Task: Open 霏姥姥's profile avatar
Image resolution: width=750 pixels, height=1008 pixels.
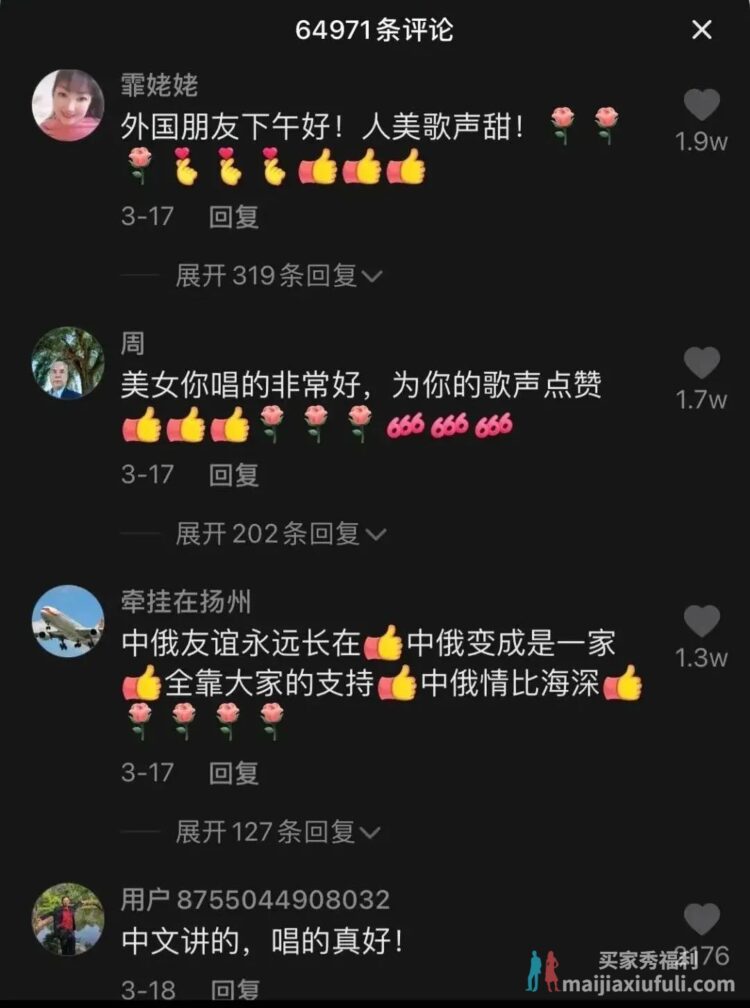Action: tap(68, 105)
